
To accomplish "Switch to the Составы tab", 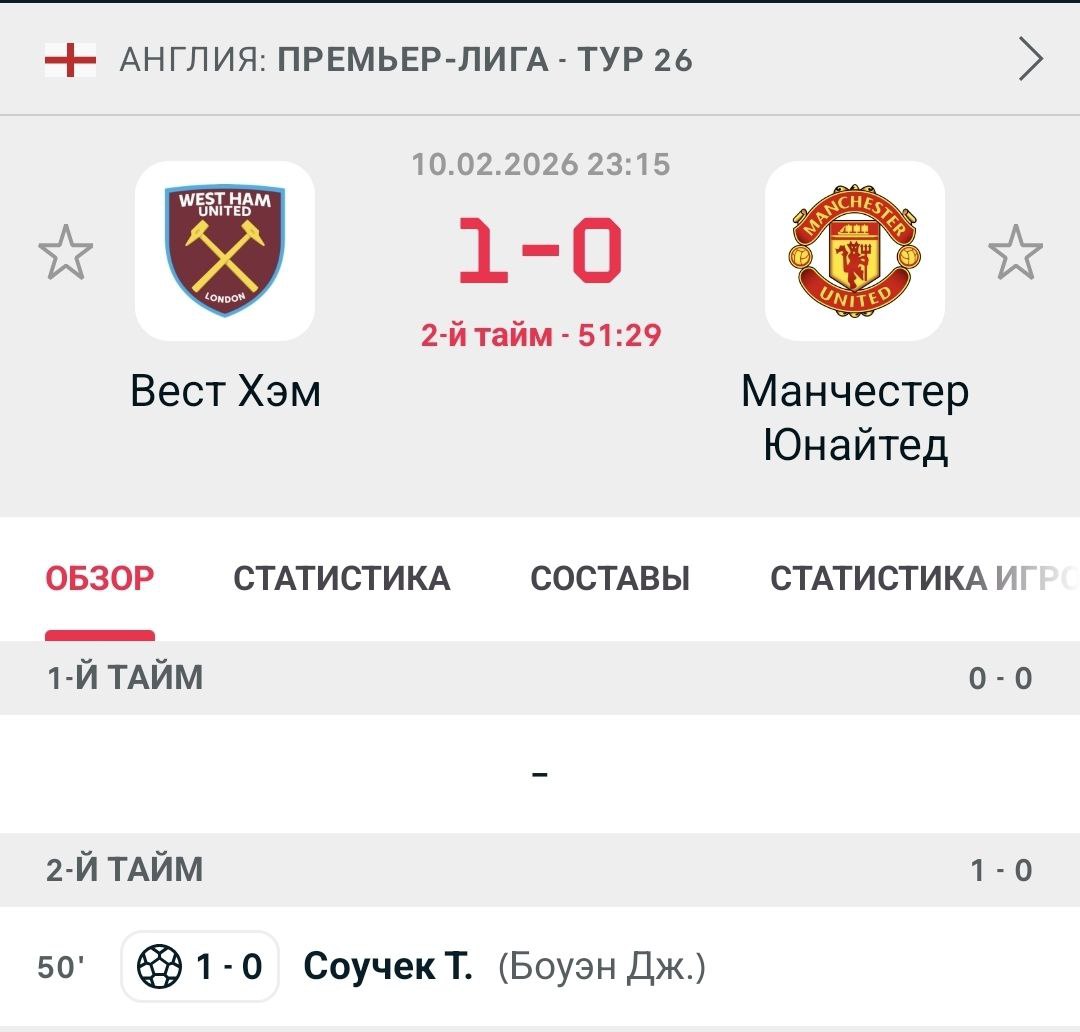I will [x=610, y=578].
